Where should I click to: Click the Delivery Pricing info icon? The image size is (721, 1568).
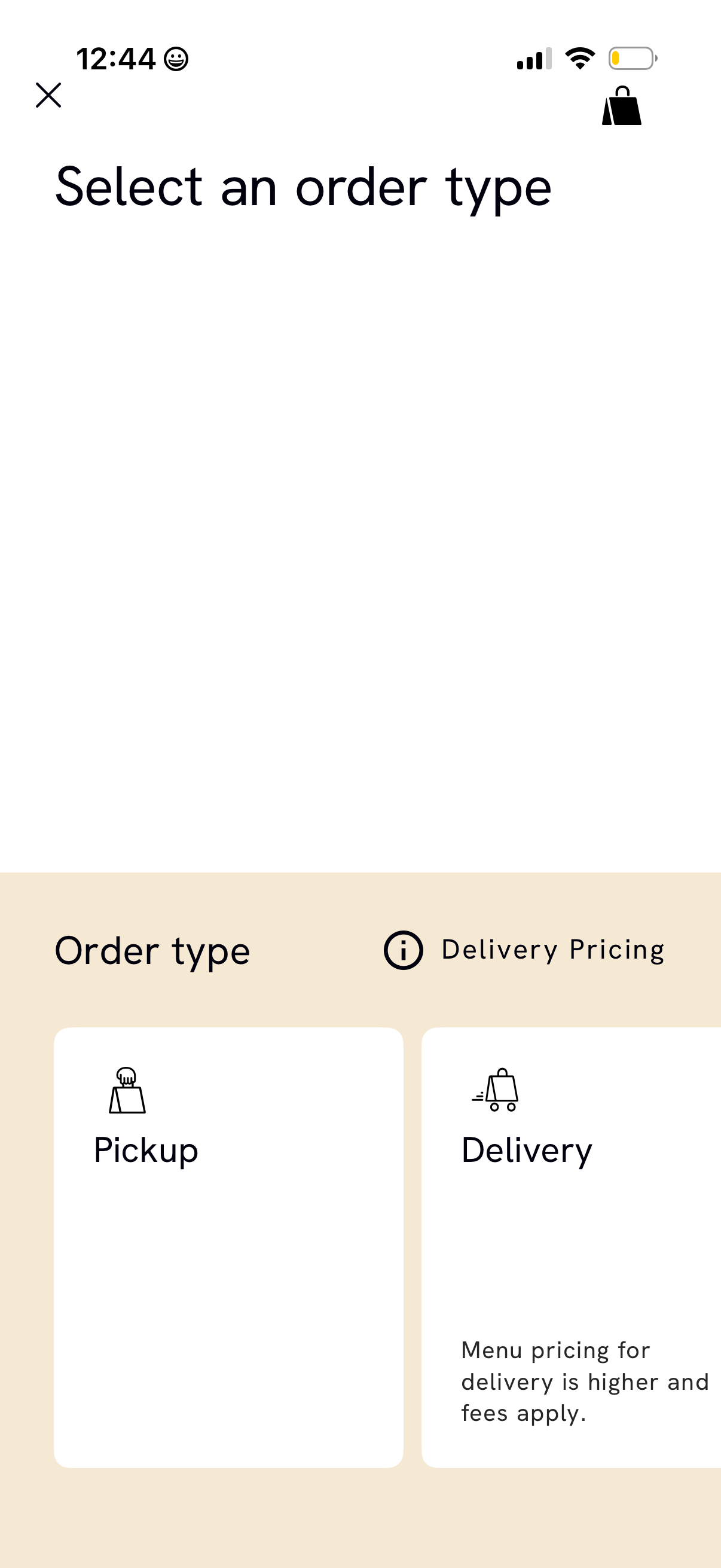click(404, 950)
